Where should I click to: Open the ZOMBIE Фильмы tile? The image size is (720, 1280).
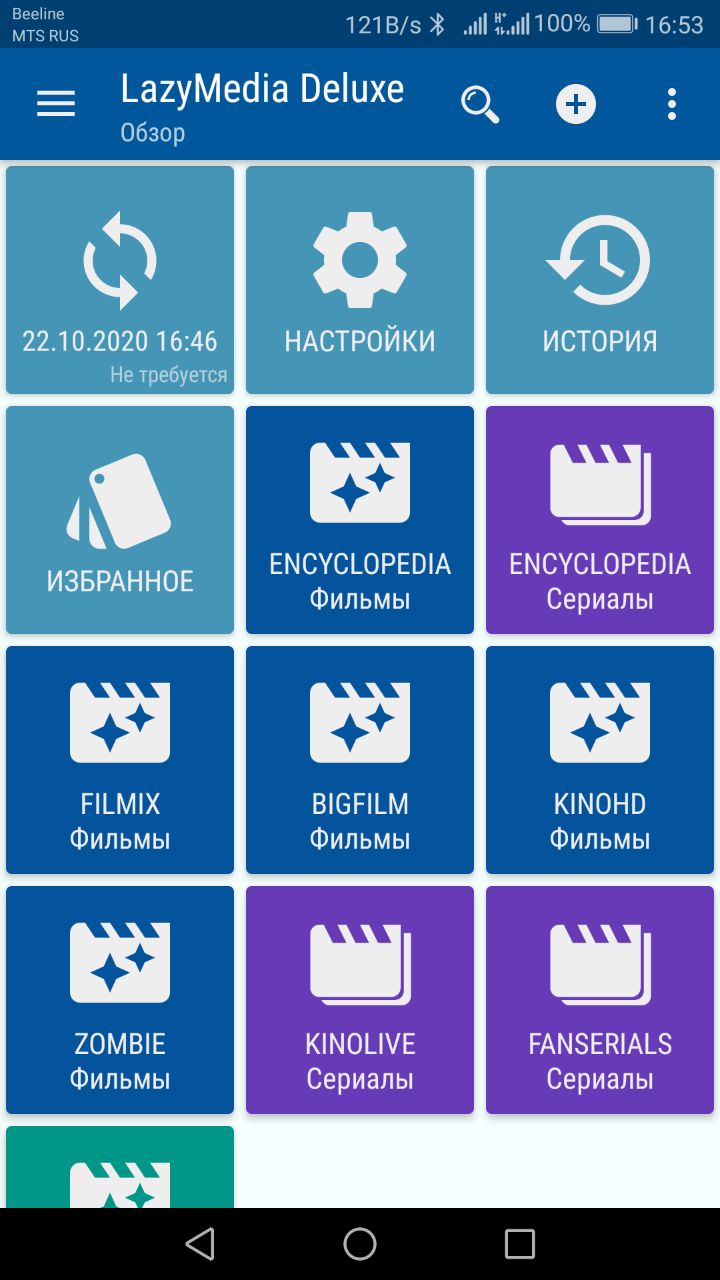[120, 1000]
